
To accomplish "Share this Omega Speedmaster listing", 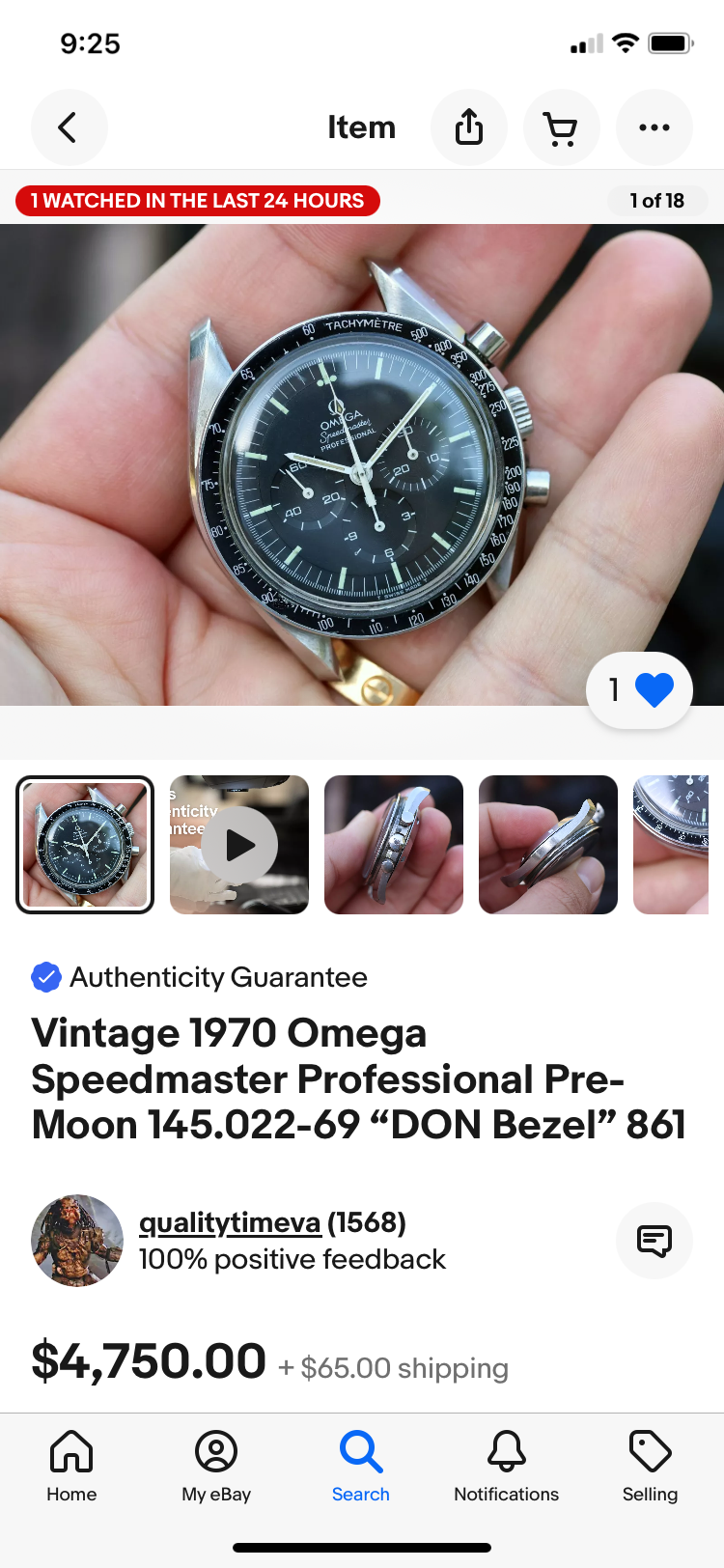I will pyautogui.click(x=469, y=127).
